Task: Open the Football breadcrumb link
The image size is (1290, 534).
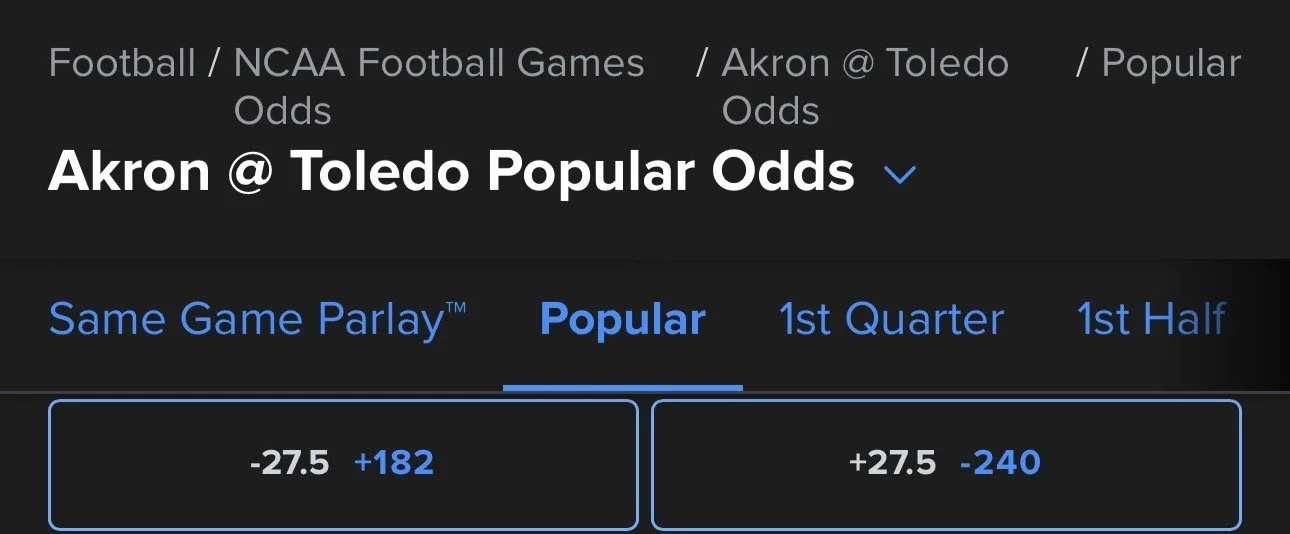Action: click(122, 64)
